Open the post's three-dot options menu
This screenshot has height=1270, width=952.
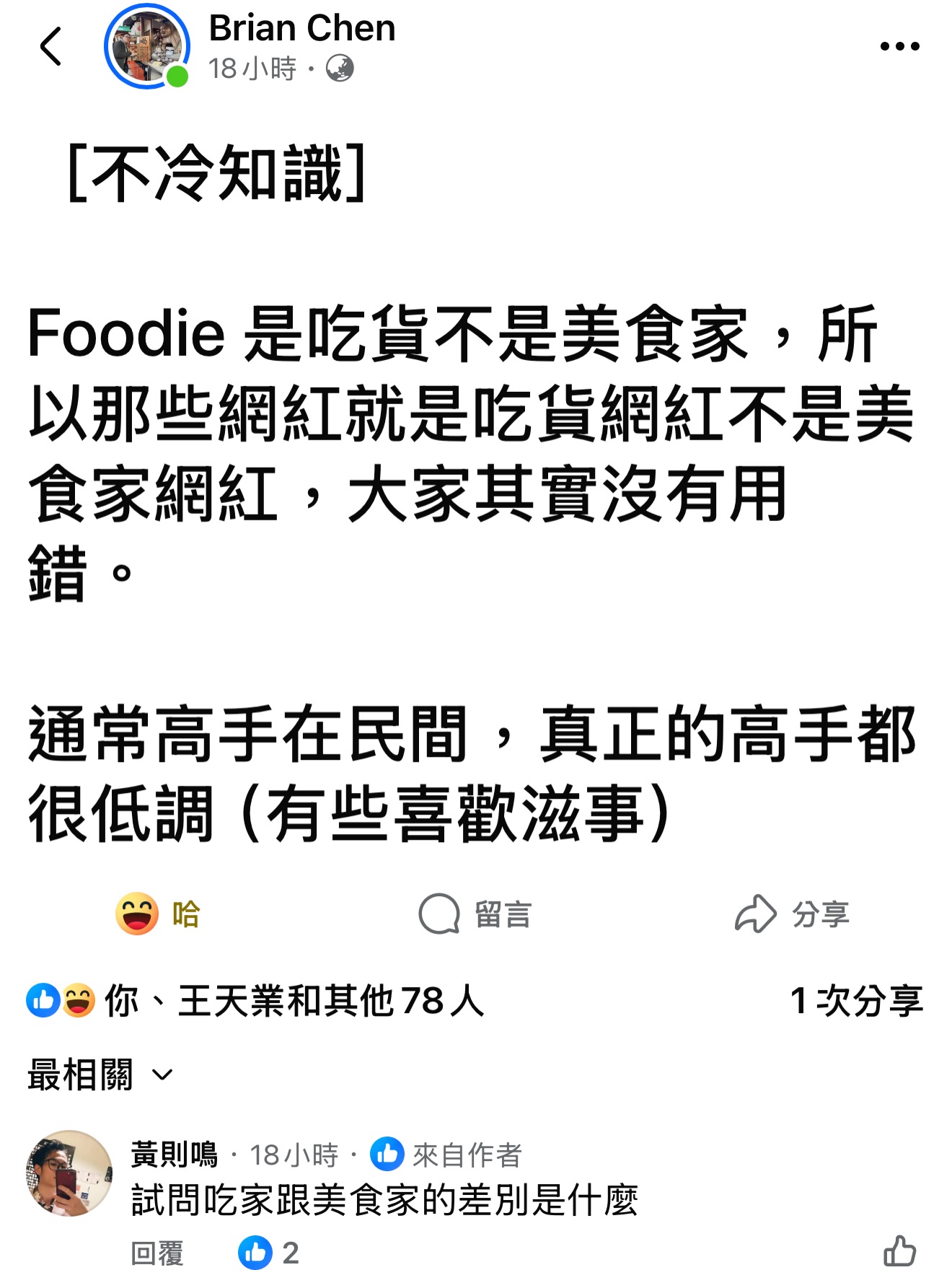click(899, 47)
